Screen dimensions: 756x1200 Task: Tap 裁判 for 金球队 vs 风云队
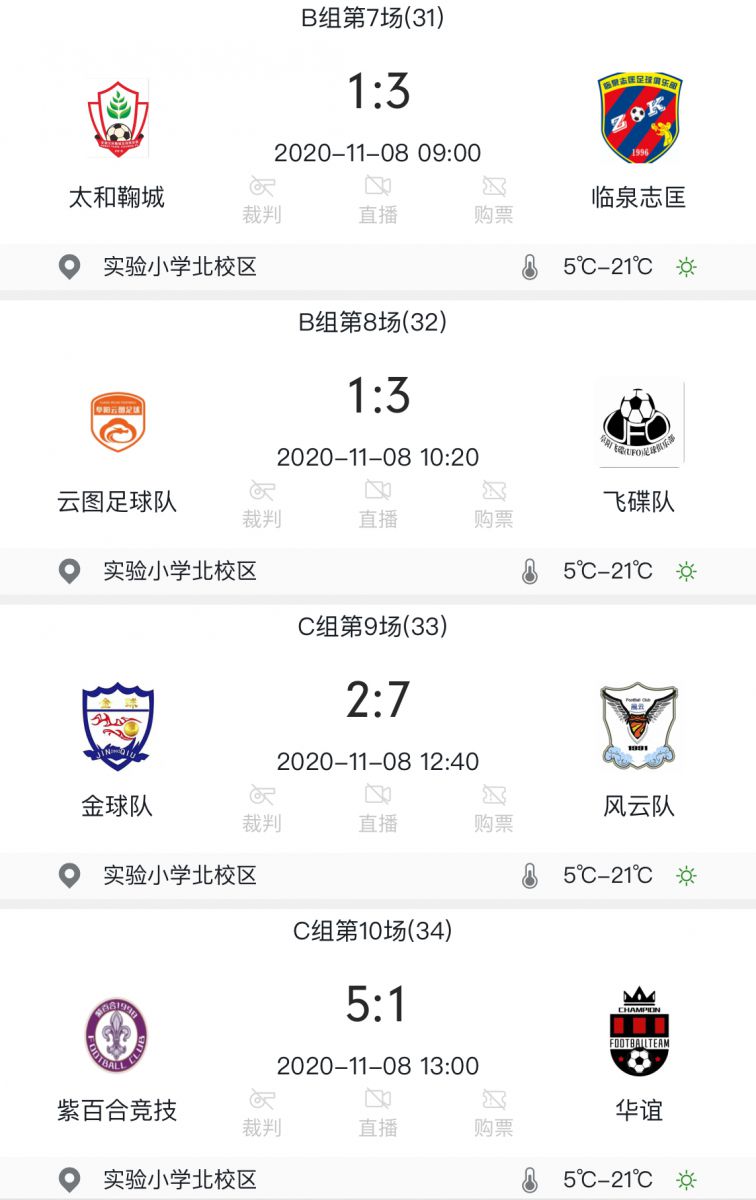coord(262,807)
